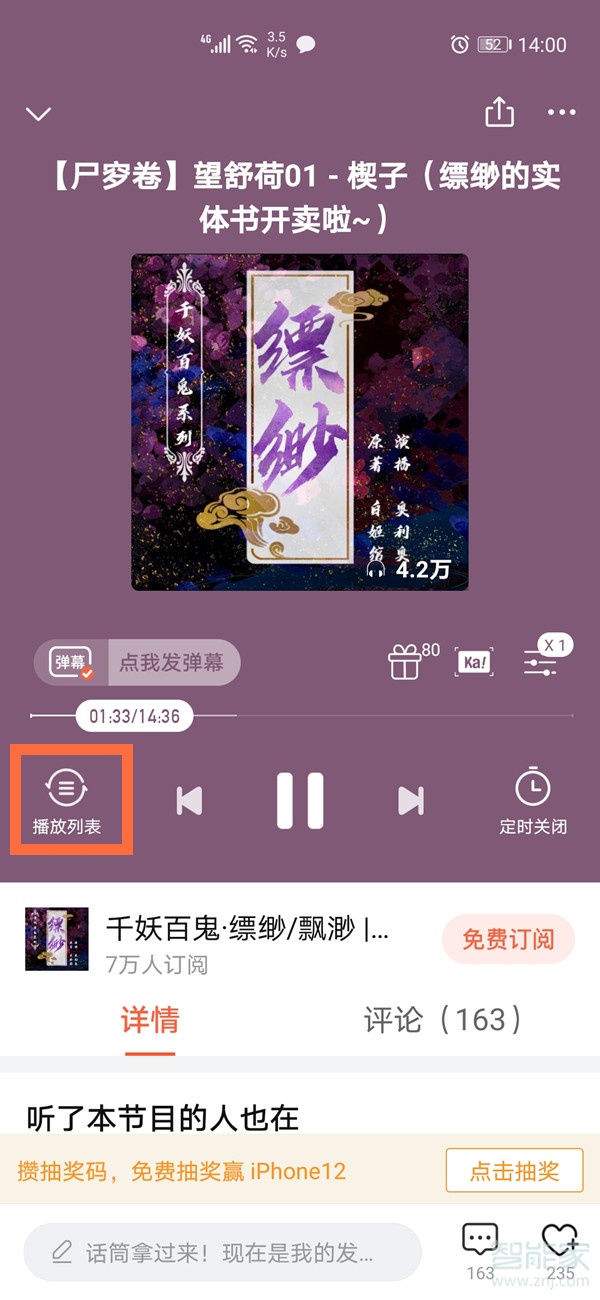
Task: Skip to the previous track
Action: click(x=189, y=801)
